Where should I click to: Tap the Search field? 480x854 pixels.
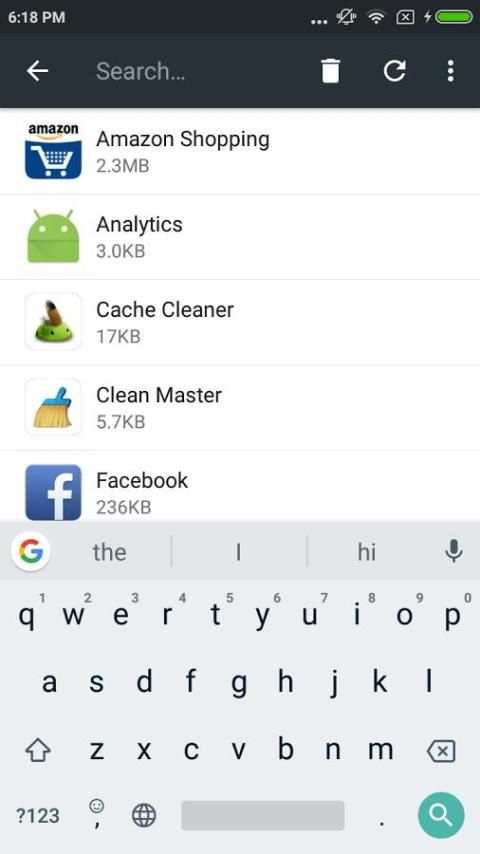point(196,71)
